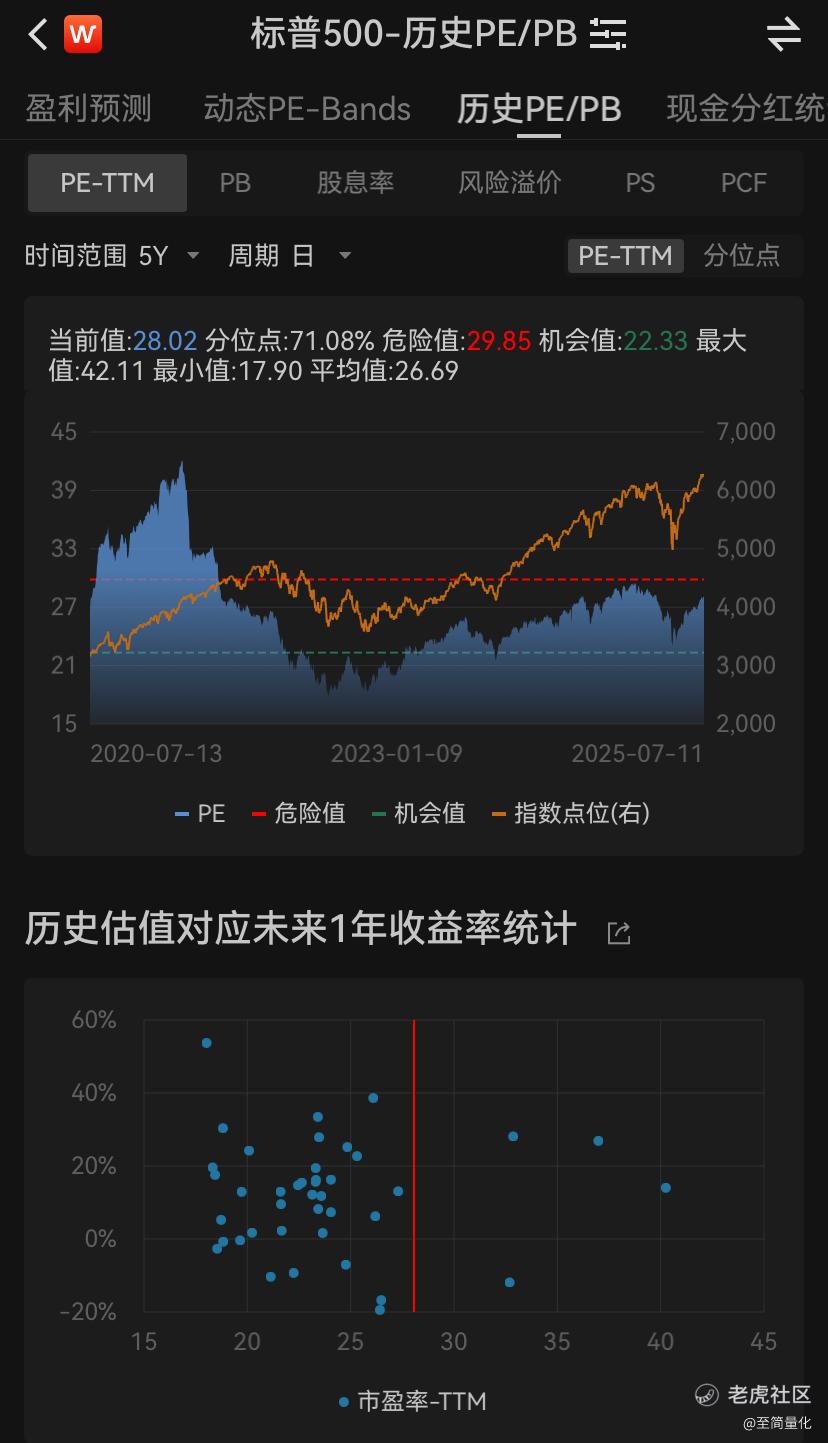Tap the swap arrows icon at top right
Image resolution: width=828 pixels, height=1443 pixels.
784,35
